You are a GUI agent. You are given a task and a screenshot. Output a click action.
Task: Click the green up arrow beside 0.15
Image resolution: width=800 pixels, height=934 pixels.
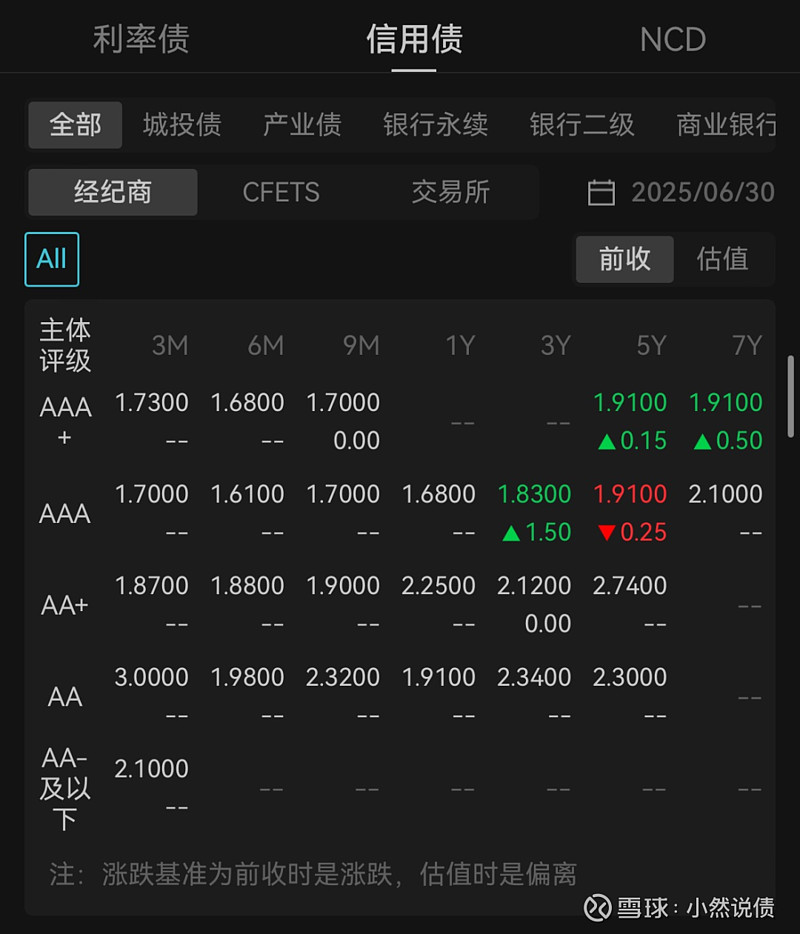608,441
